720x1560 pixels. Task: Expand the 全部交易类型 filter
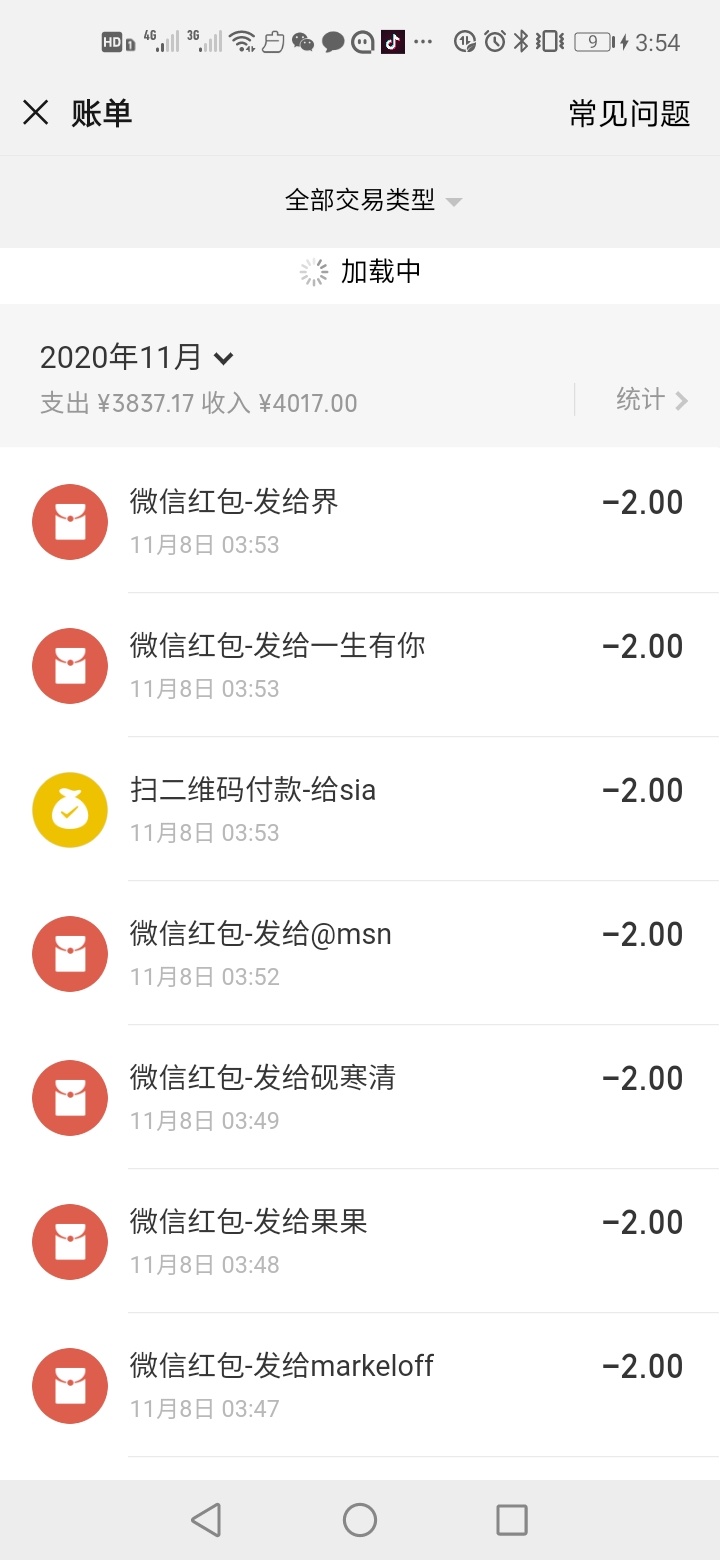(x=373, y=200)
